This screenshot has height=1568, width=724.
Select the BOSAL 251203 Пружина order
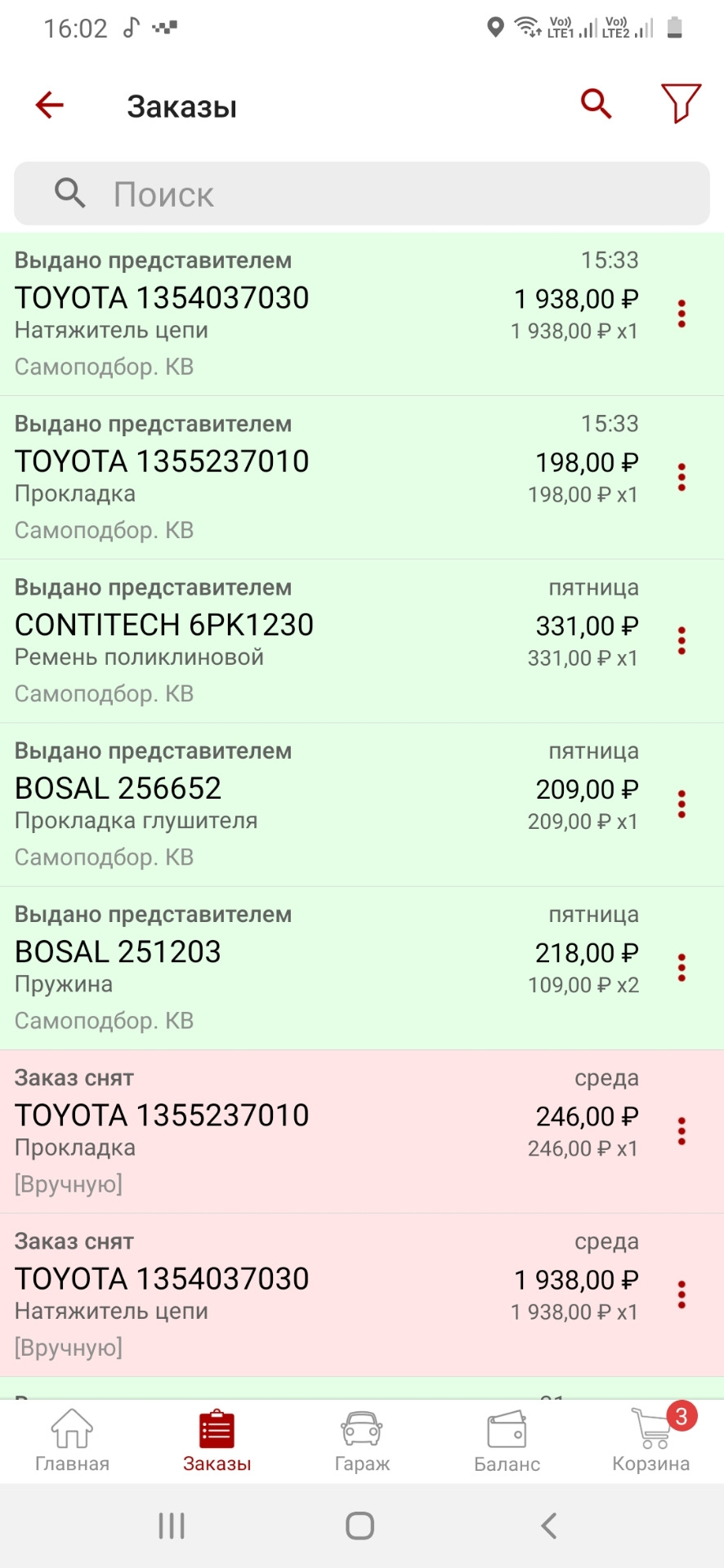327,968
